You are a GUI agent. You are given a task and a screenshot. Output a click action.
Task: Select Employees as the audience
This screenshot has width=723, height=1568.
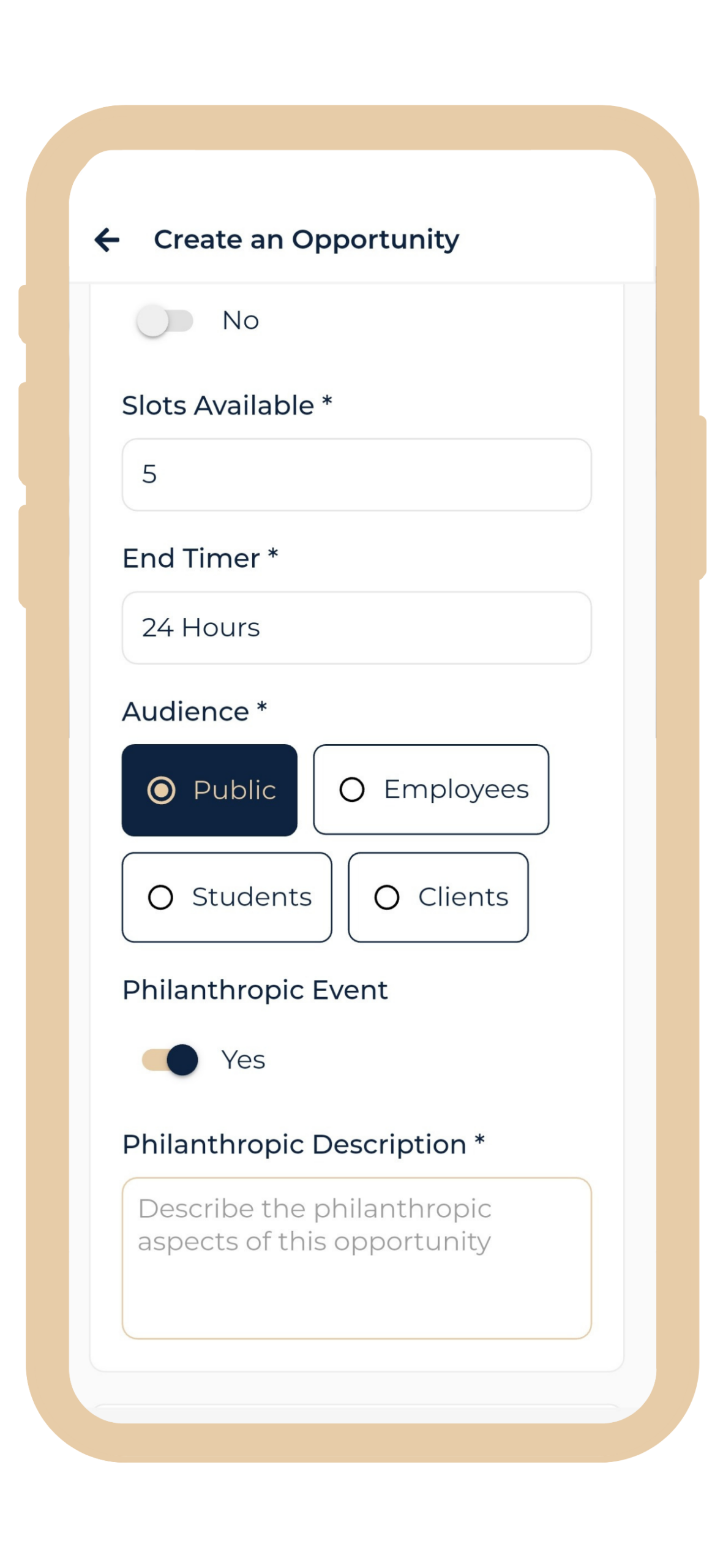(431, 790)
